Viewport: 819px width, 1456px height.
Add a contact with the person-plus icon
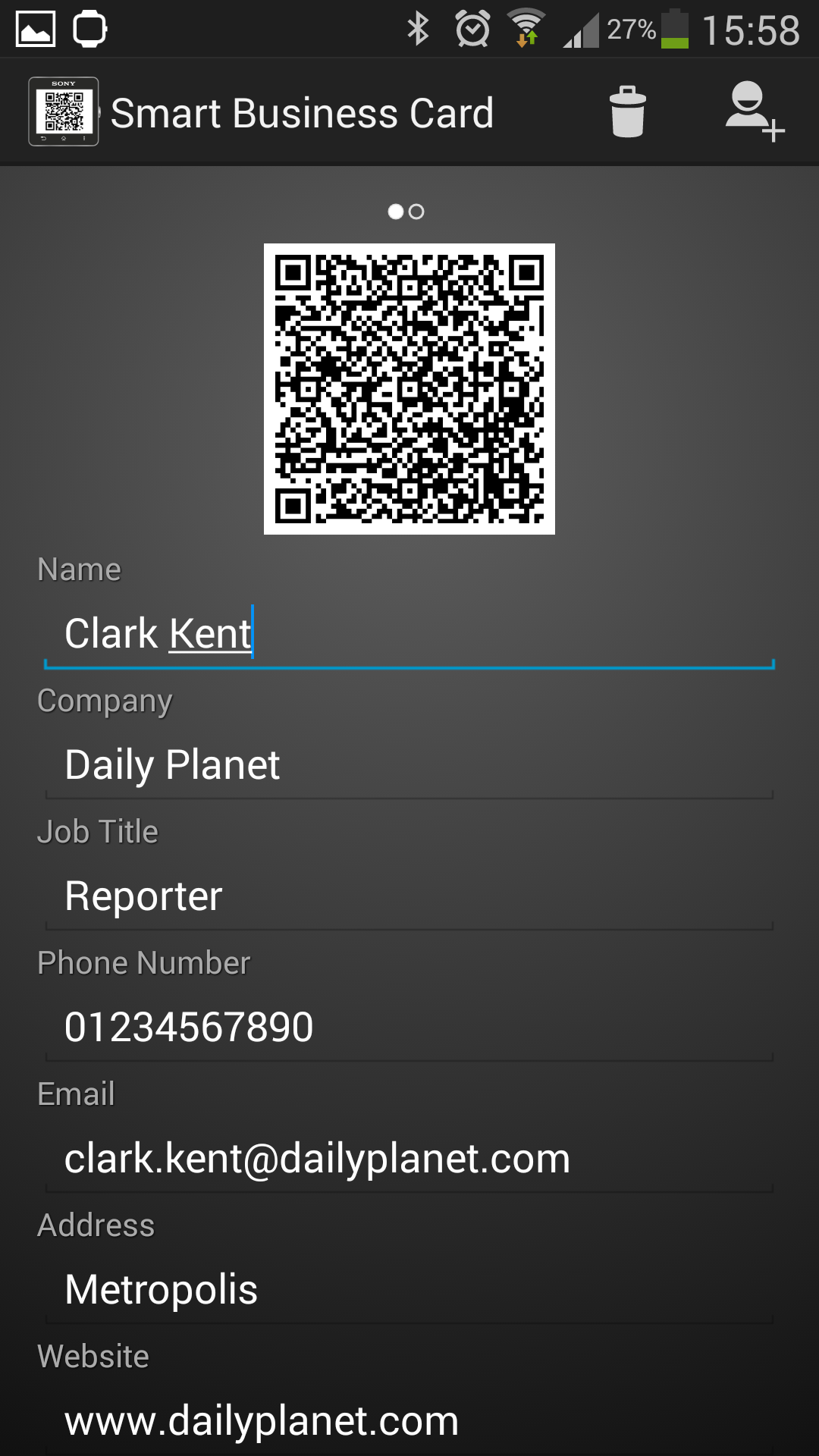[753, 112]
